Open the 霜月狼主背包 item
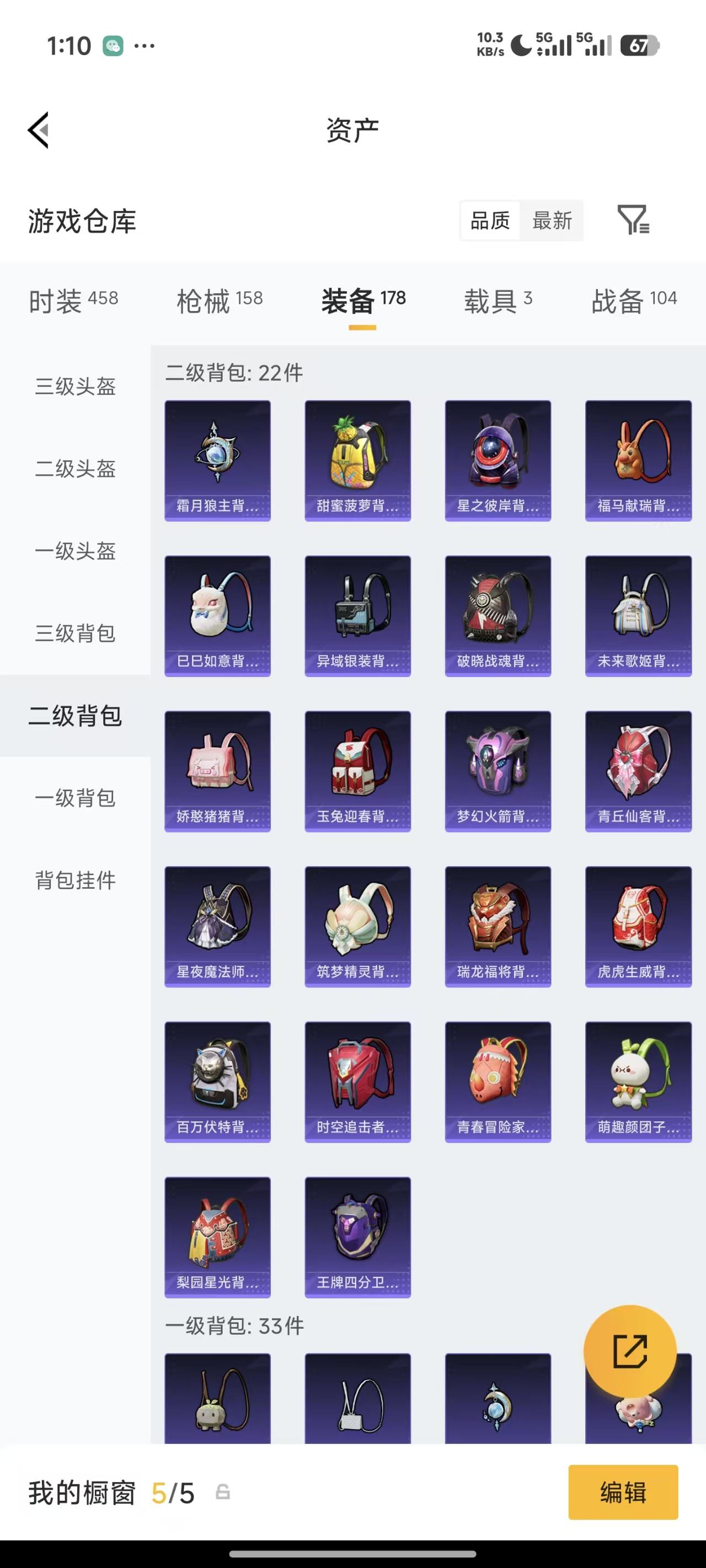The height and width of the screenshot is (1568, 706). tap(217, 460)
